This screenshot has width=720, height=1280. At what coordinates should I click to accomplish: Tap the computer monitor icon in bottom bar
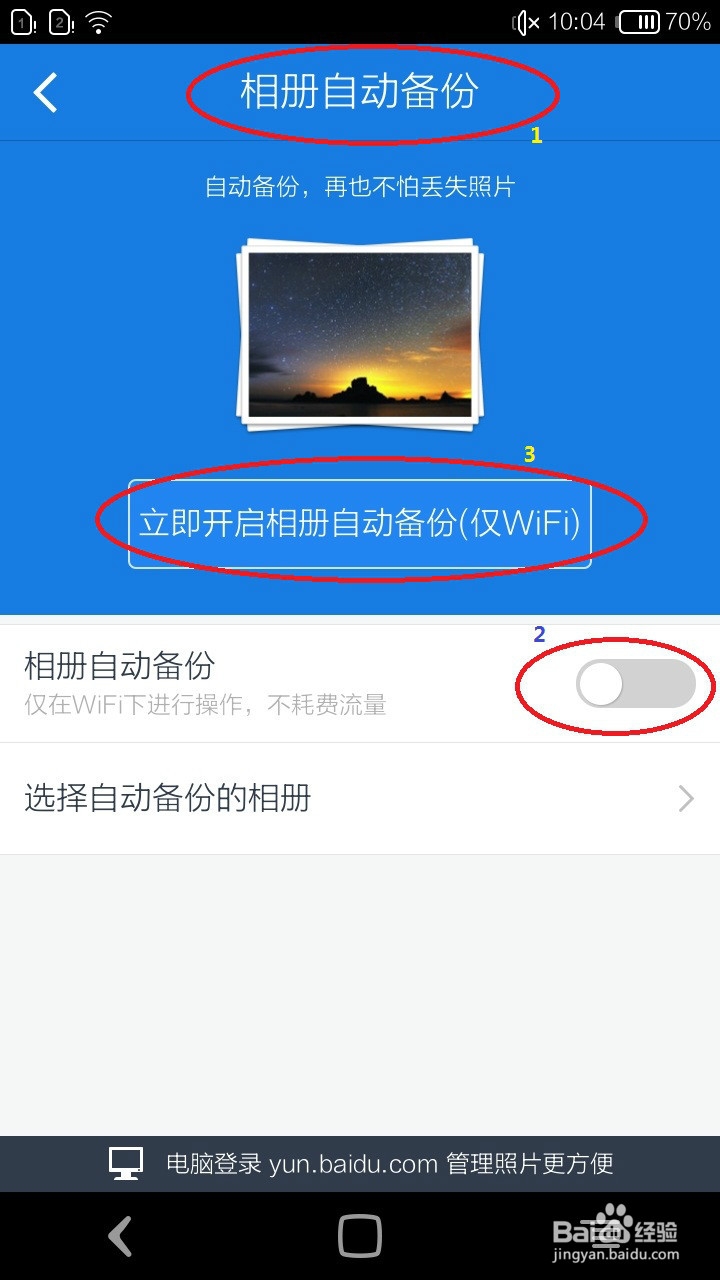pos(124,1163)
